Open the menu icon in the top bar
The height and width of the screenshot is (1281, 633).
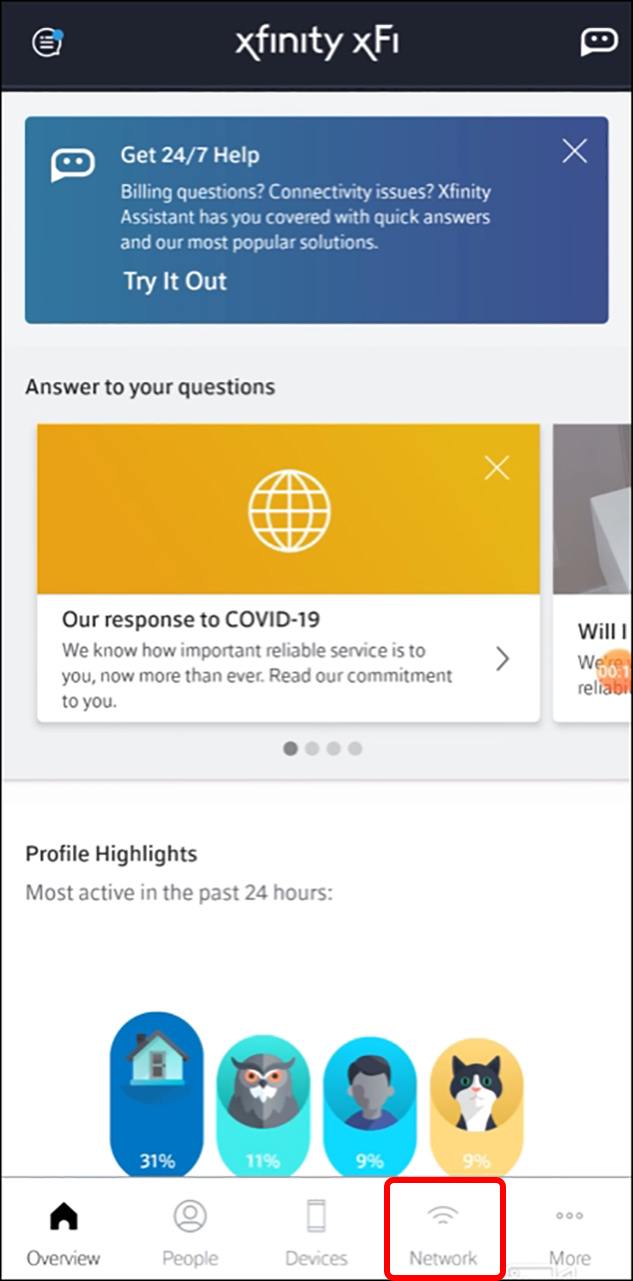tap(47, 42)
